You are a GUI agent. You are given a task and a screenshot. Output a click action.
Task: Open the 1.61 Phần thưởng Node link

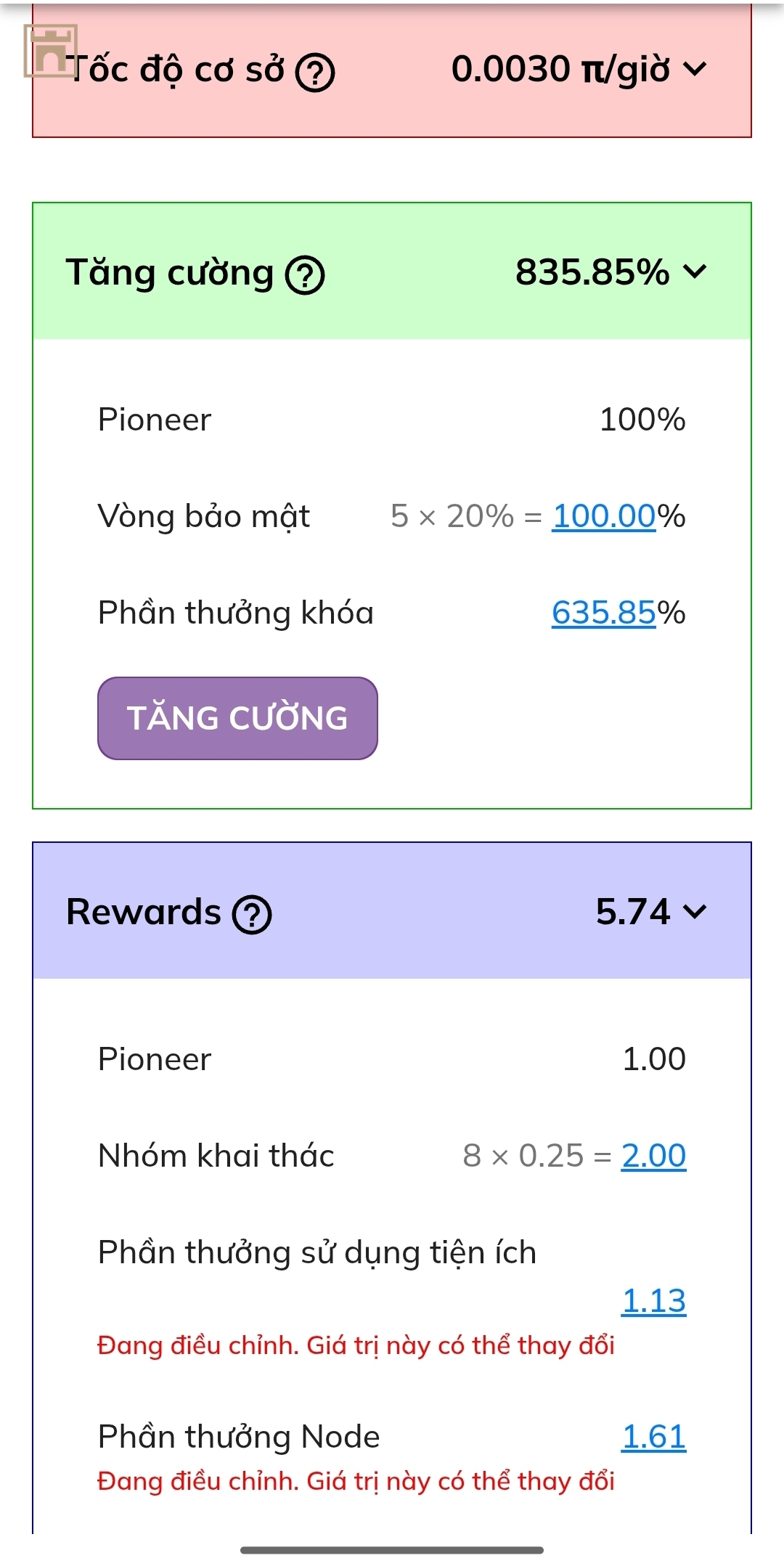[x=653, y=1436]
